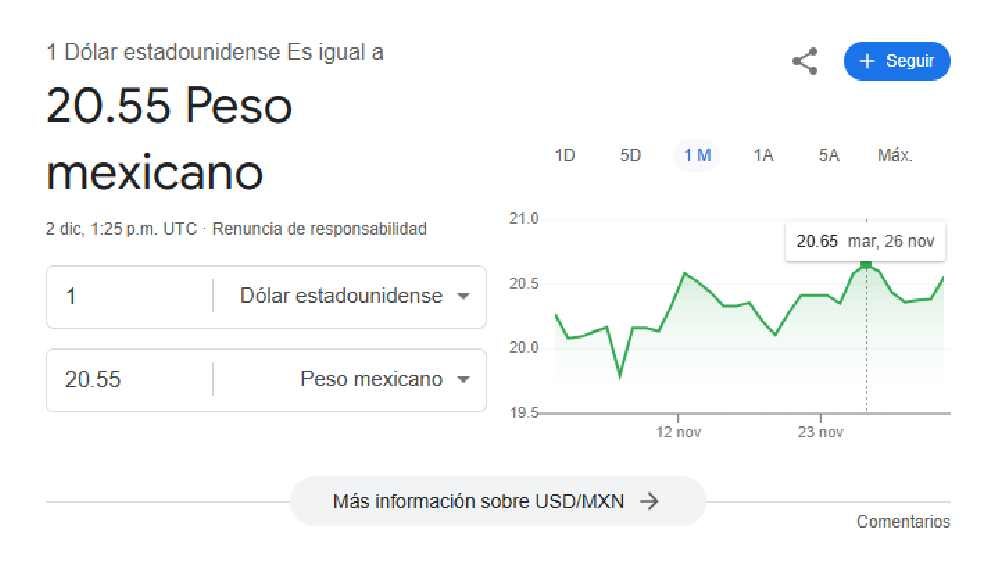This screenshot has width=1004, height=565.
Task: Select the 1 M chart range
Action: pyautogui.click(x=697, y=155)
